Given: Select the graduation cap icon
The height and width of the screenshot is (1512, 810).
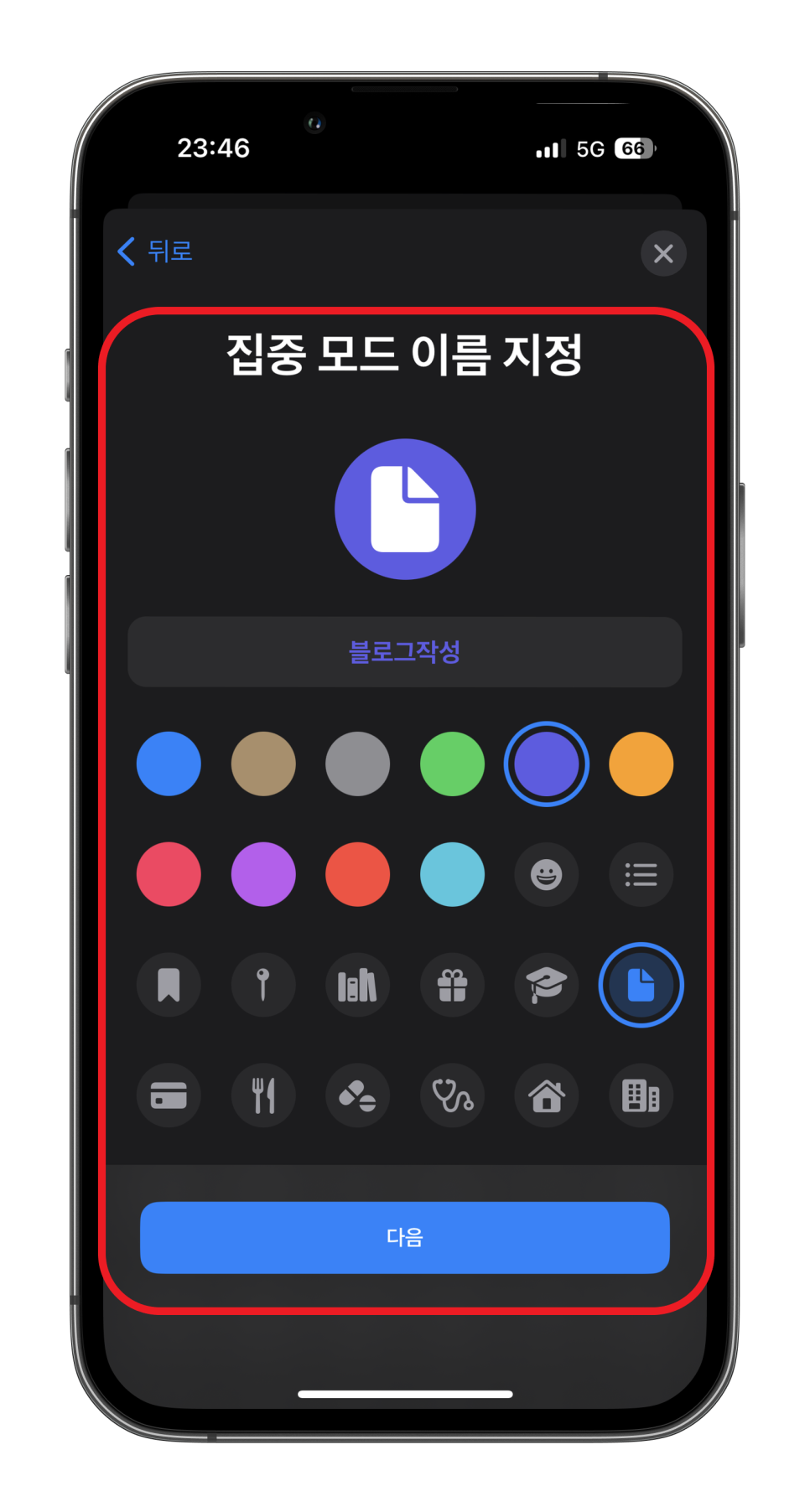Looking at the screenshot, I should pyautogui.click(x=547, y=985).
